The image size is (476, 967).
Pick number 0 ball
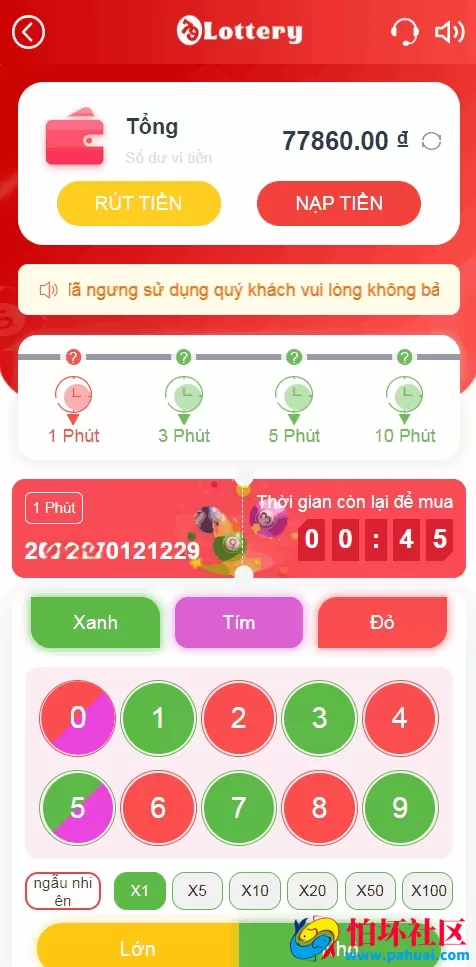coord(78,718)
